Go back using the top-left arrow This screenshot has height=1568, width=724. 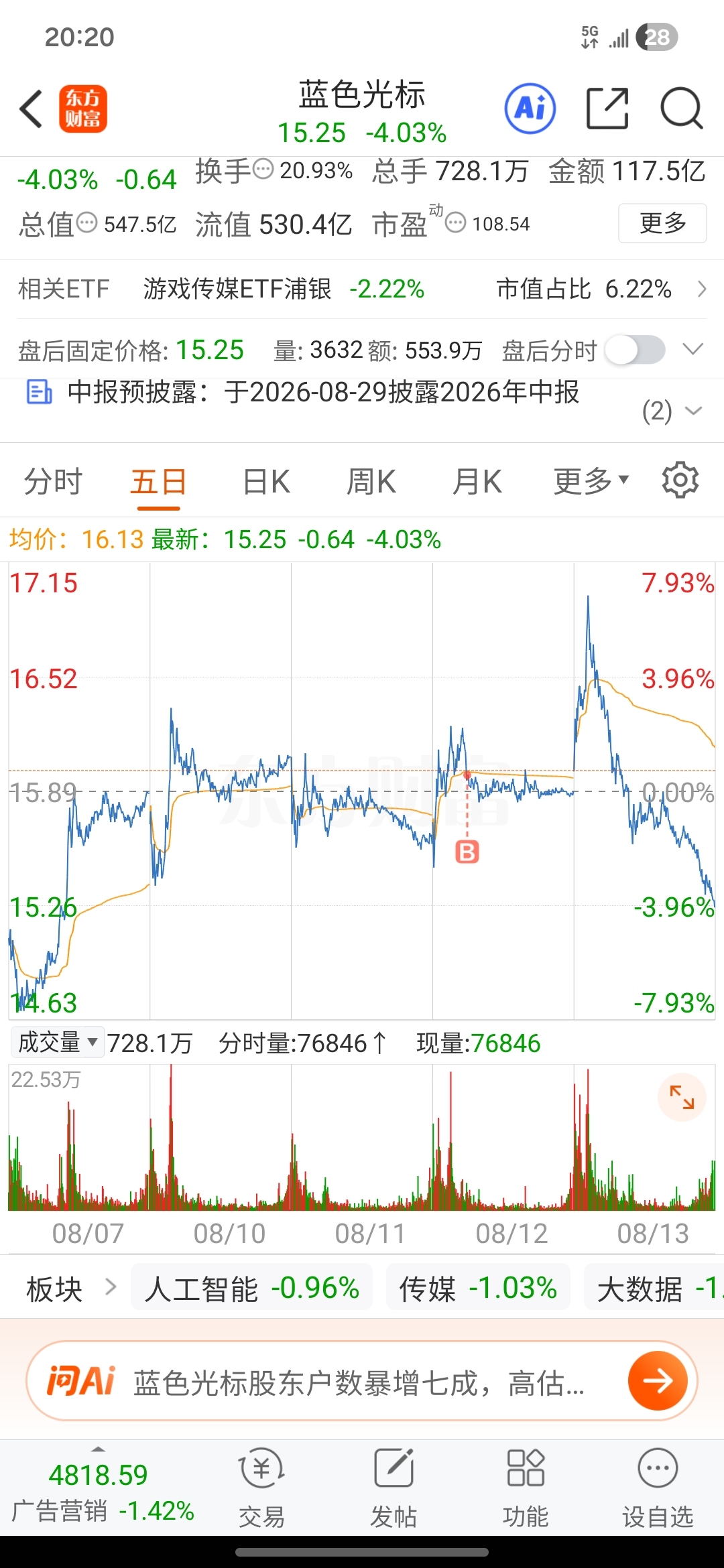[32, 109]
